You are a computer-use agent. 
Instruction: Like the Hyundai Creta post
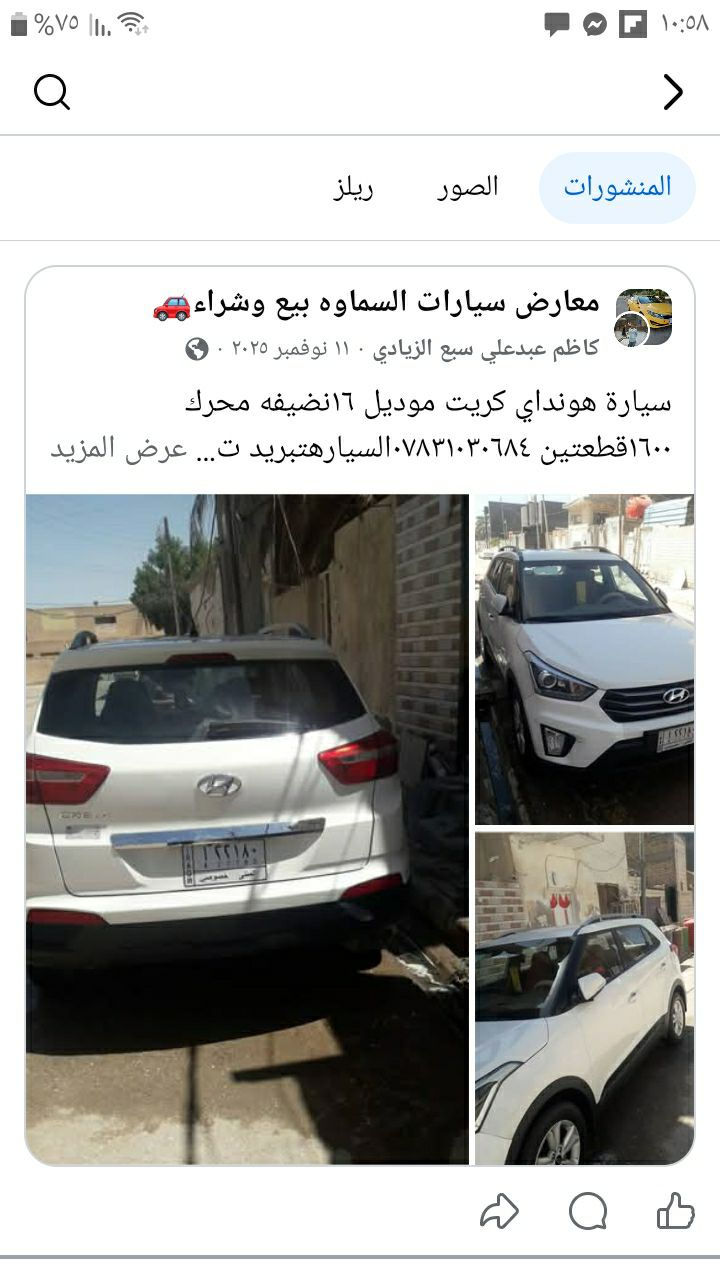tap(675, 1212)
